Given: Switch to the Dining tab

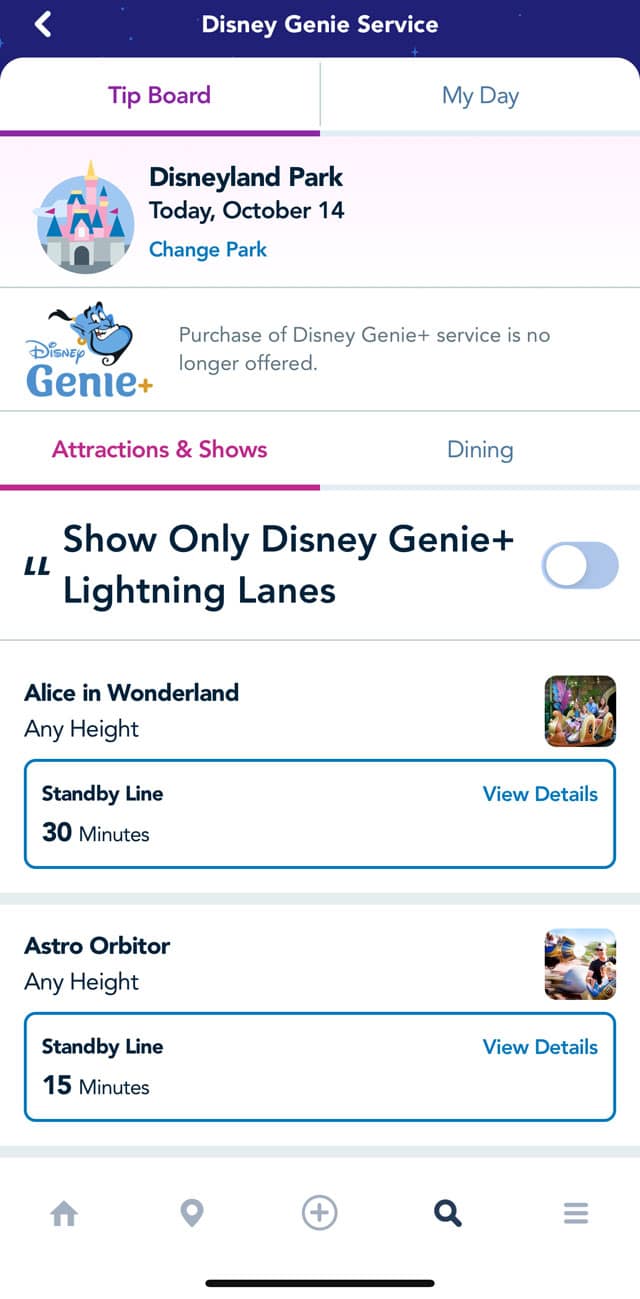Looking at the screenshot, I should coord(480,449).
